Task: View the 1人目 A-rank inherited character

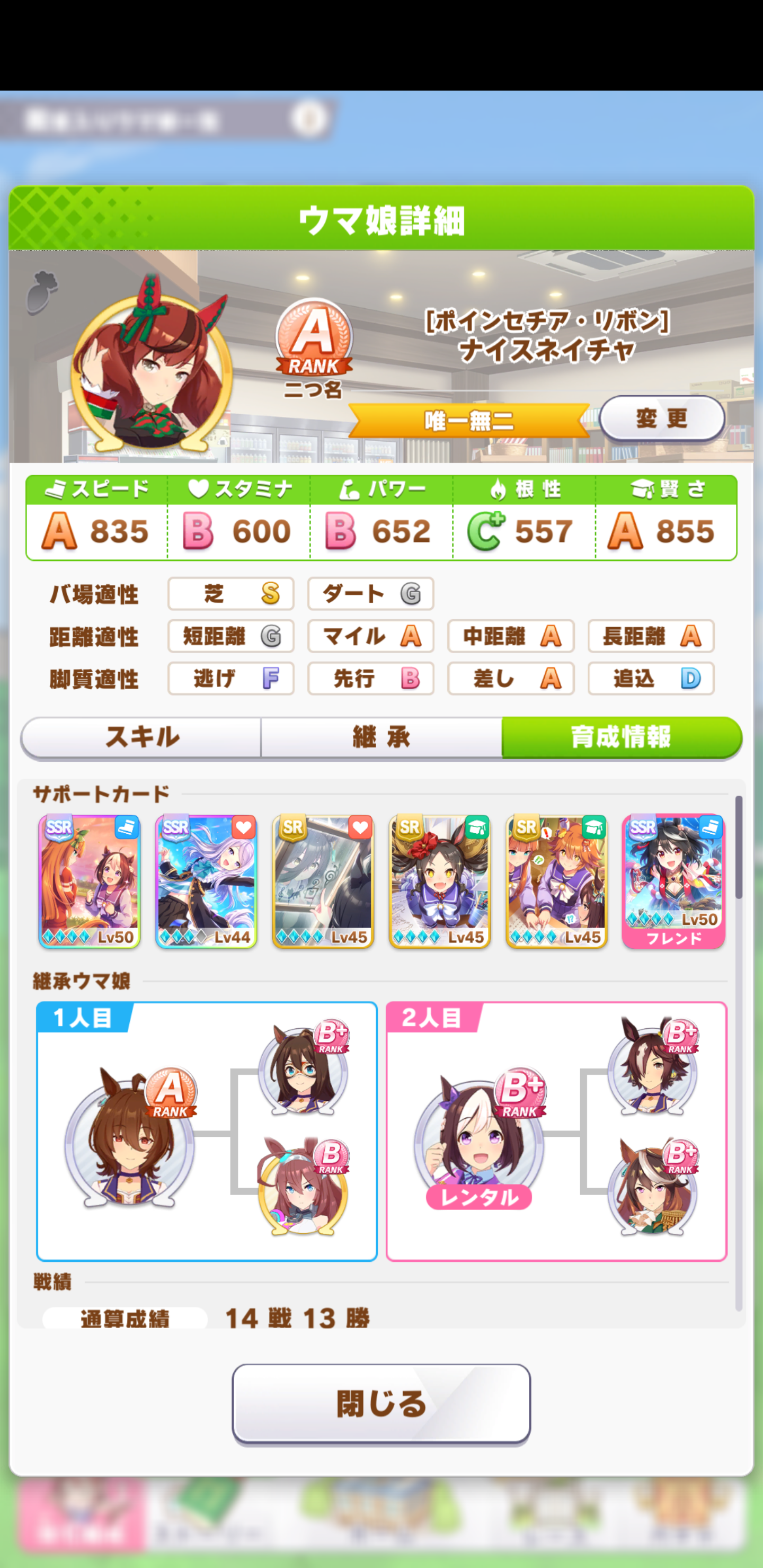Action: click(x=130, y=1139)
